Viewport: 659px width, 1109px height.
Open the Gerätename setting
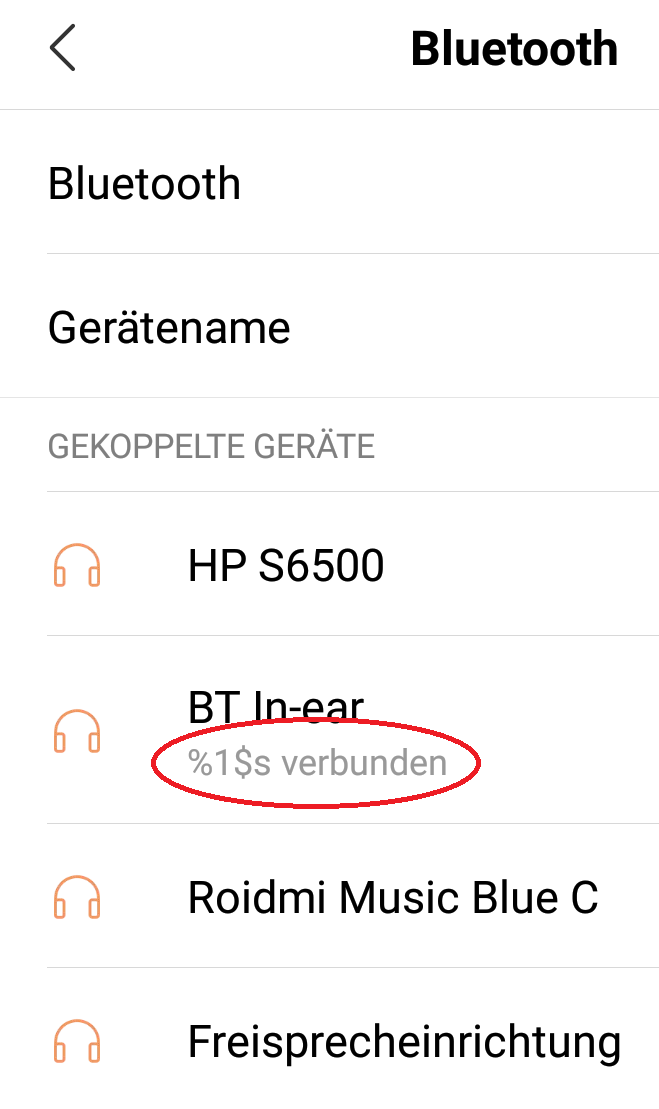[x=330, y=325]
